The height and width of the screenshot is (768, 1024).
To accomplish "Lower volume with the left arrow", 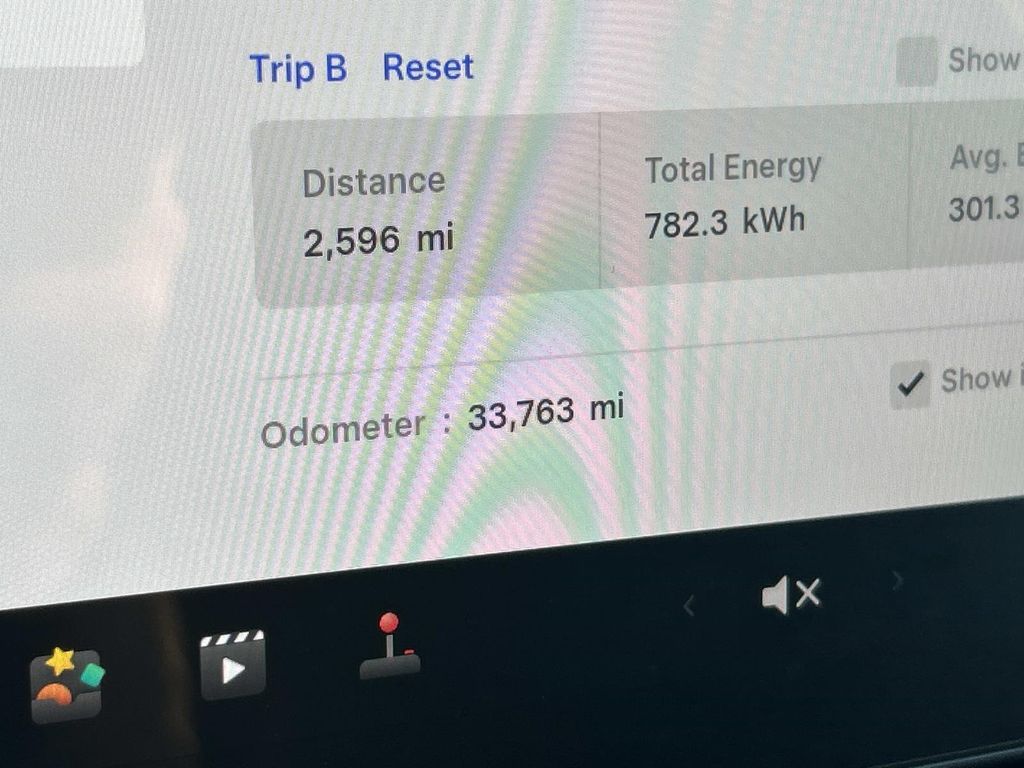I will 688,605.
